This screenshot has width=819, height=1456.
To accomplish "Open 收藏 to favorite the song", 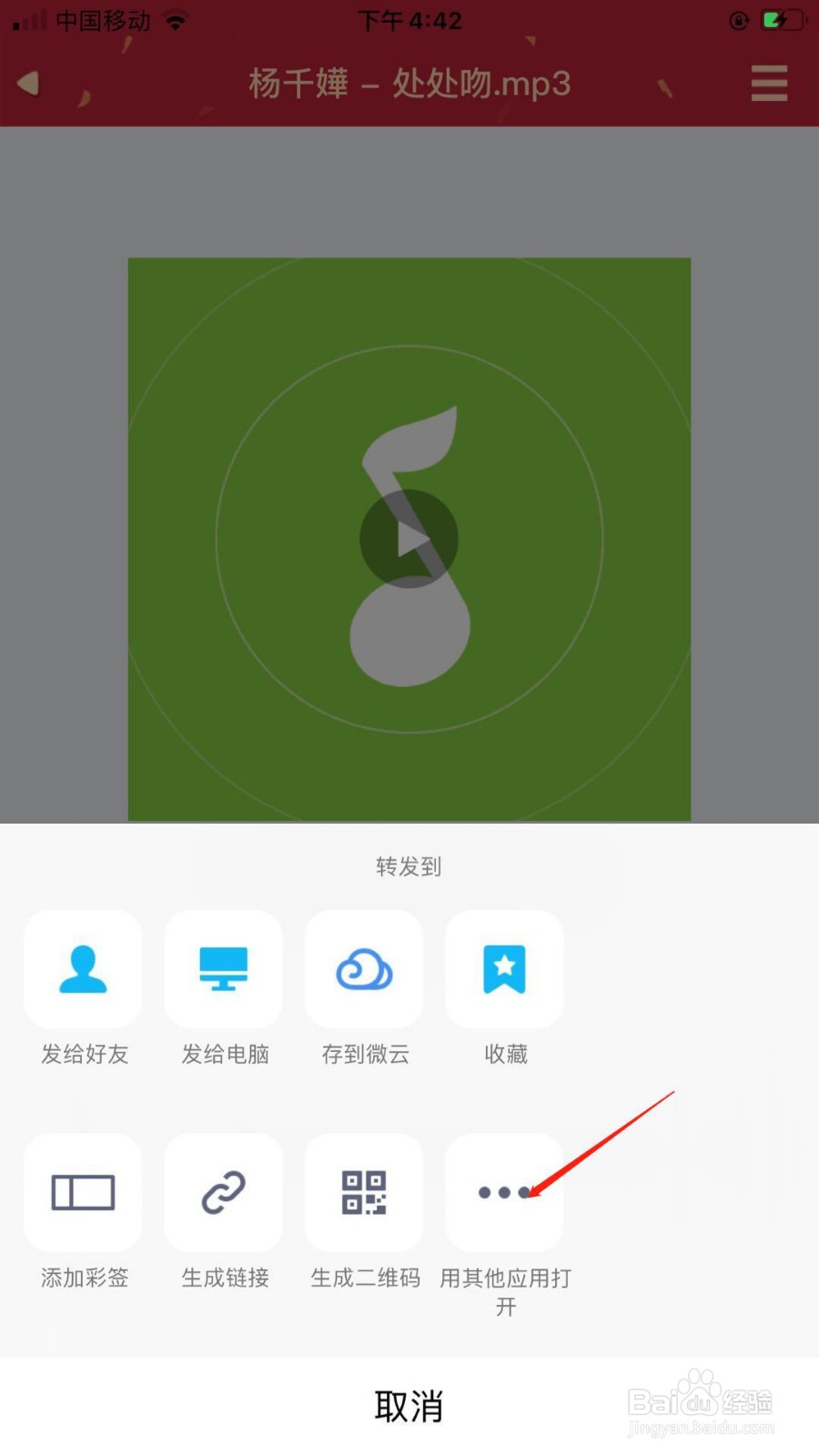I will (504, 969).
